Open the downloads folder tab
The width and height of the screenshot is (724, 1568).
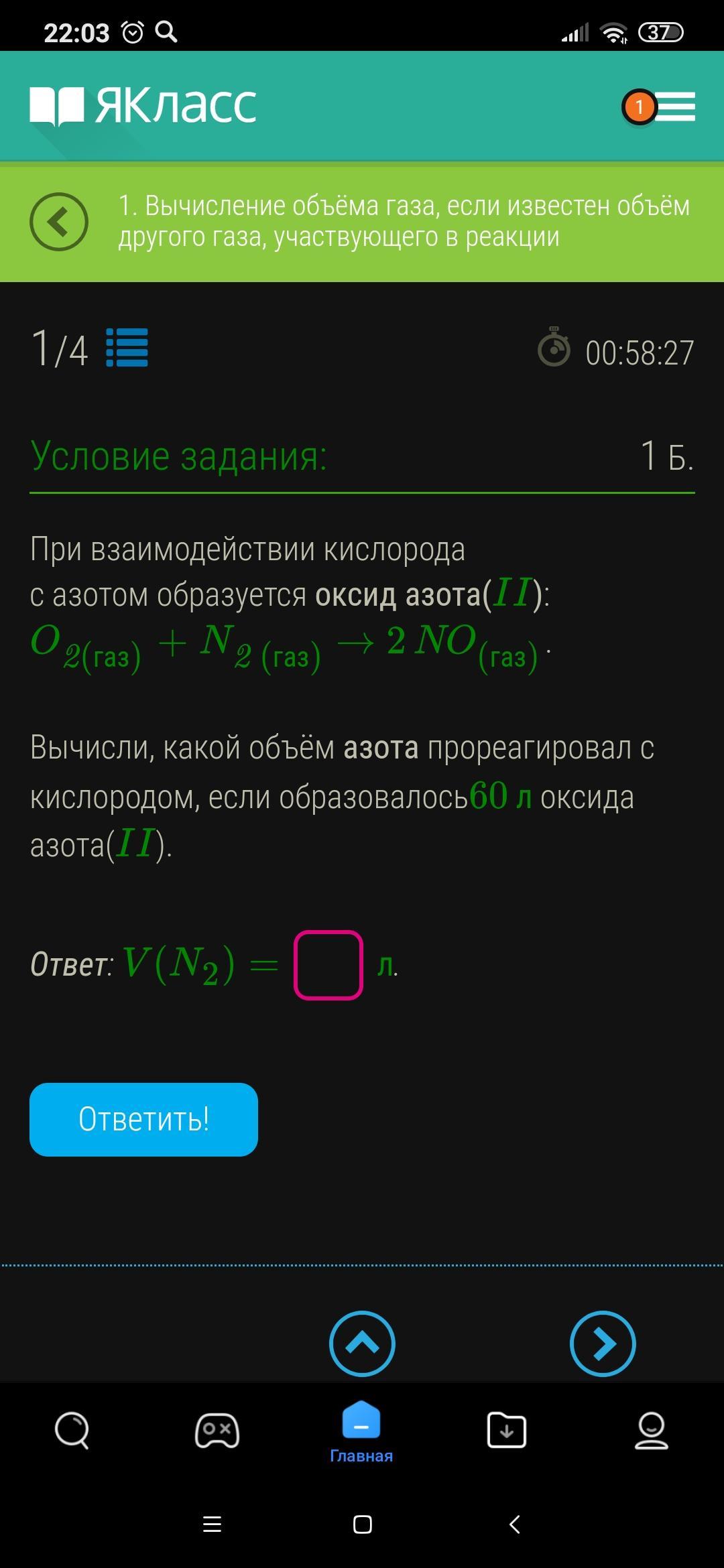[506, 1430]
